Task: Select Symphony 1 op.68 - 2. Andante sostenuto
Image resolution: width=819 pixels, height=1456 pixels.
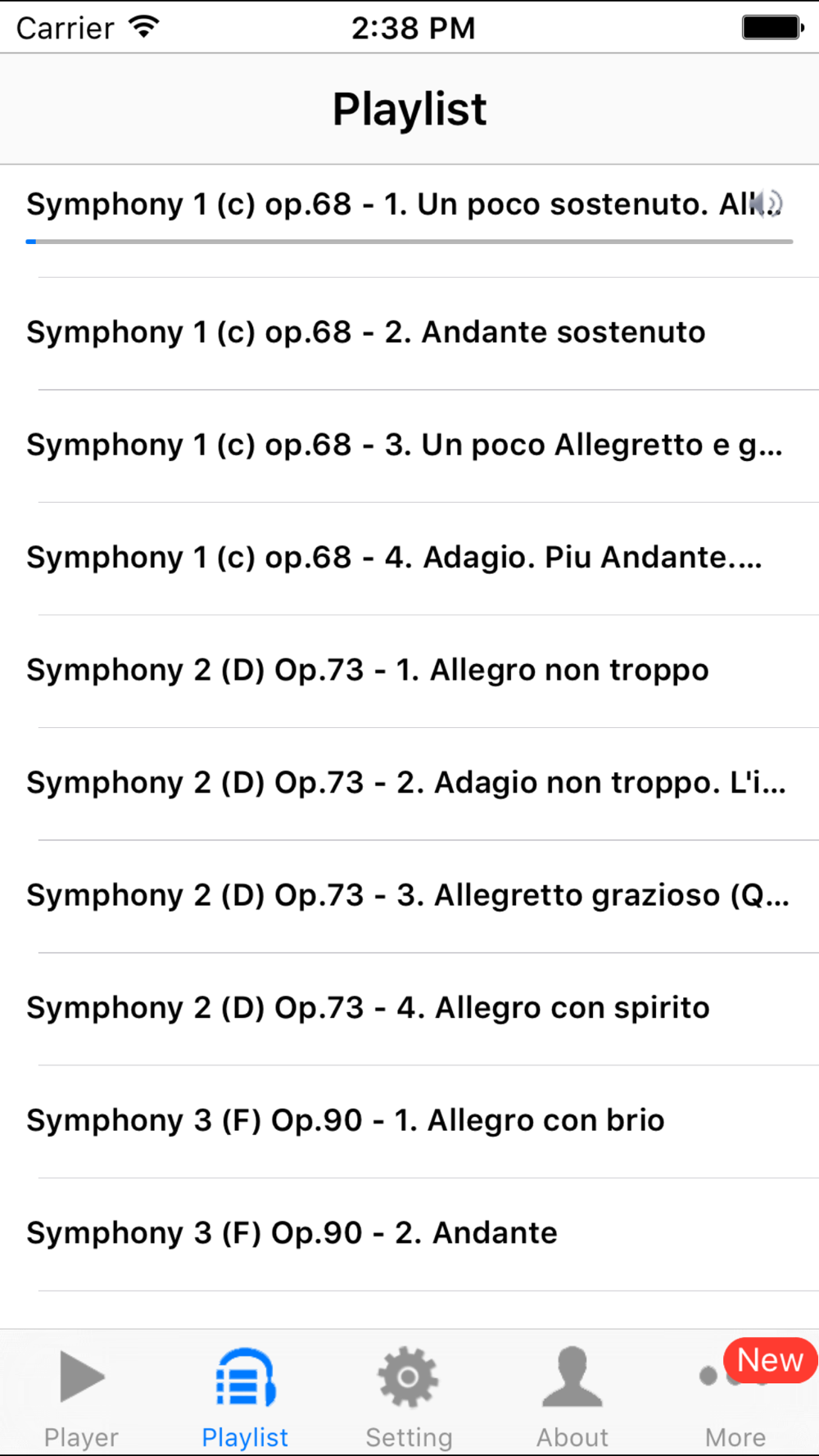Action: (409, 333)
